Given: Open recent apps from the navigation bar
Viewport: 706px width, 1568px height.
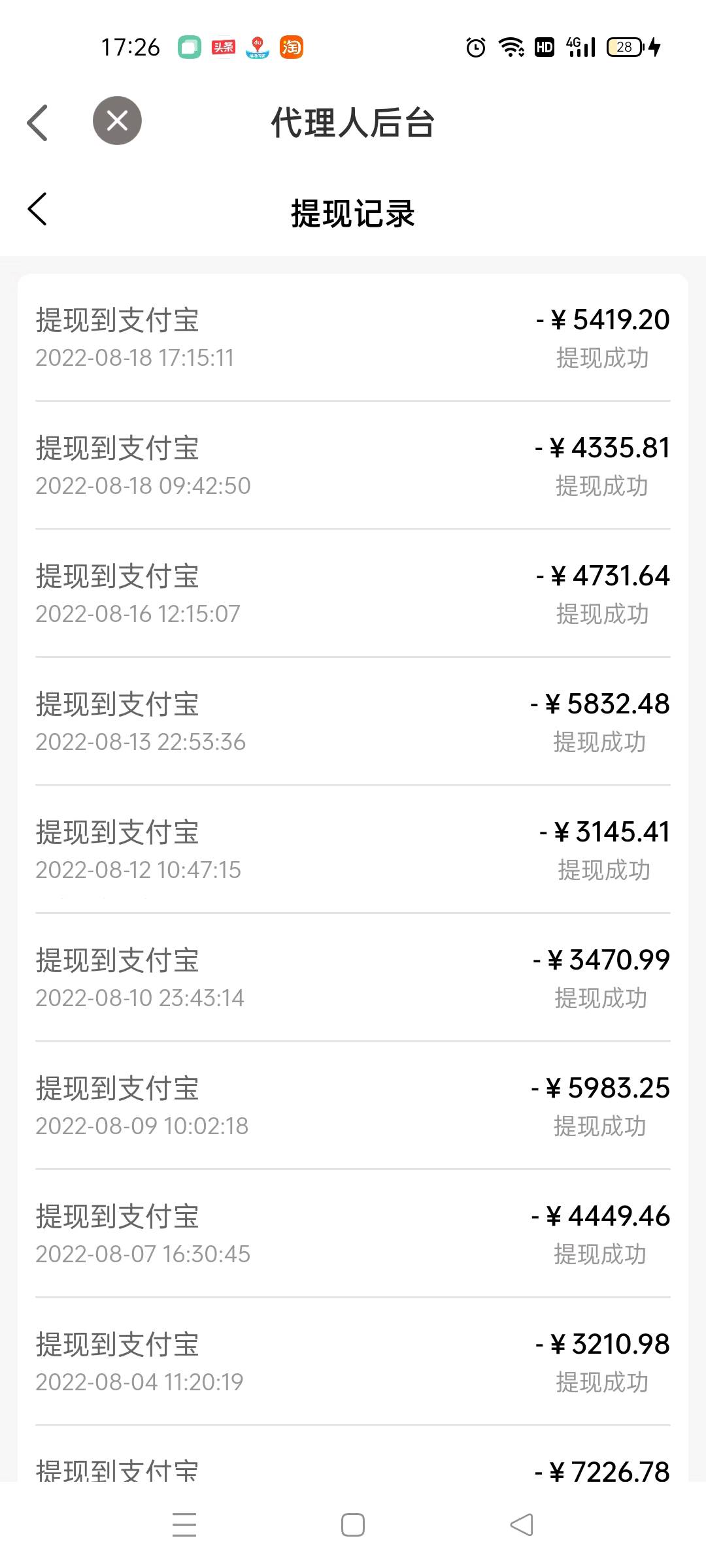Looking at the screenshot, I should click(184, 1526).
